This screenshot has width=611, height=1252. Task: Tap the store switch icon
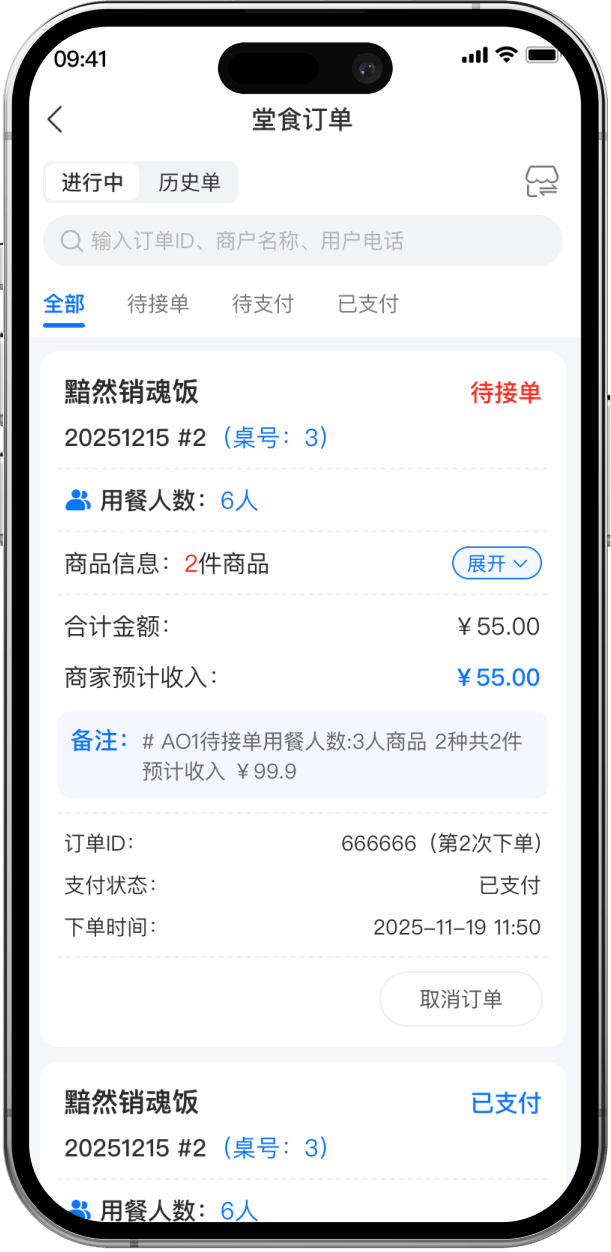pyautogui.click(x=541, y=182)
